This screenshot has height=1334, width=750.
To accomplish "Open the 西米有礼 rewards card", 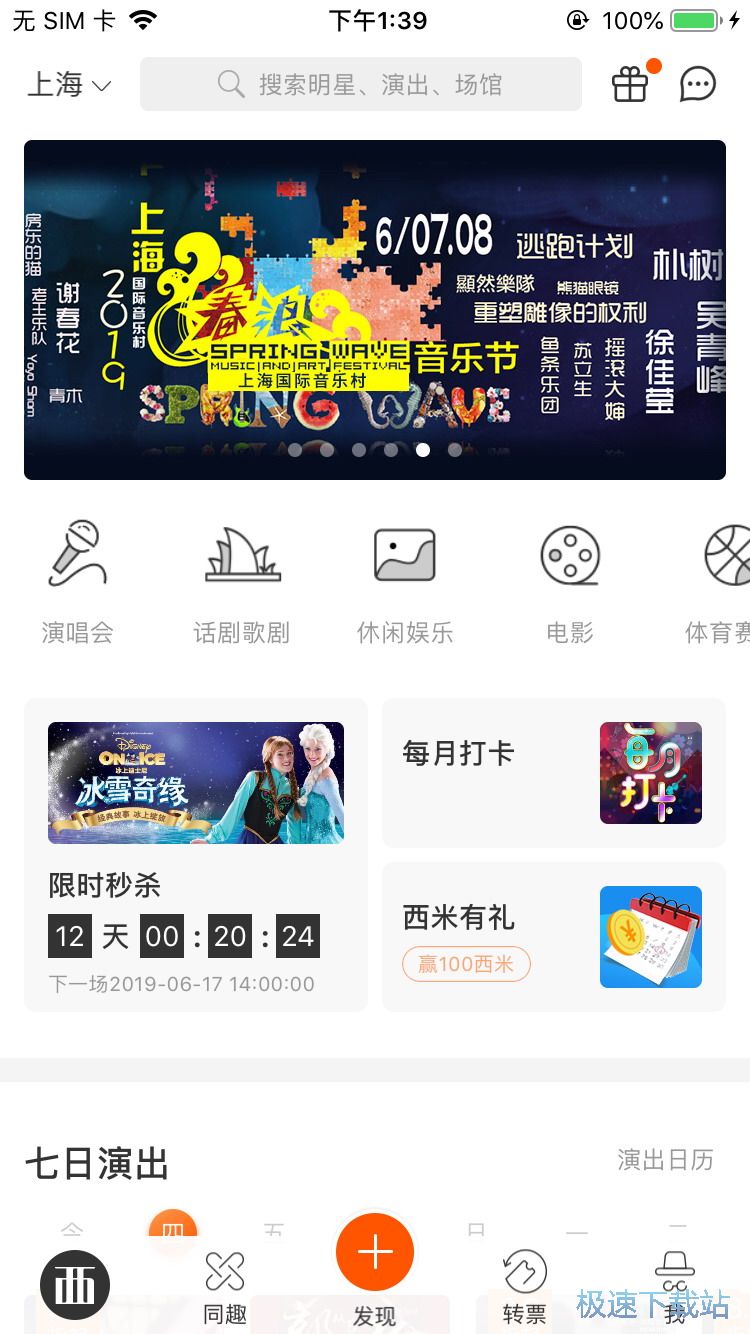I will coord(554,937).
